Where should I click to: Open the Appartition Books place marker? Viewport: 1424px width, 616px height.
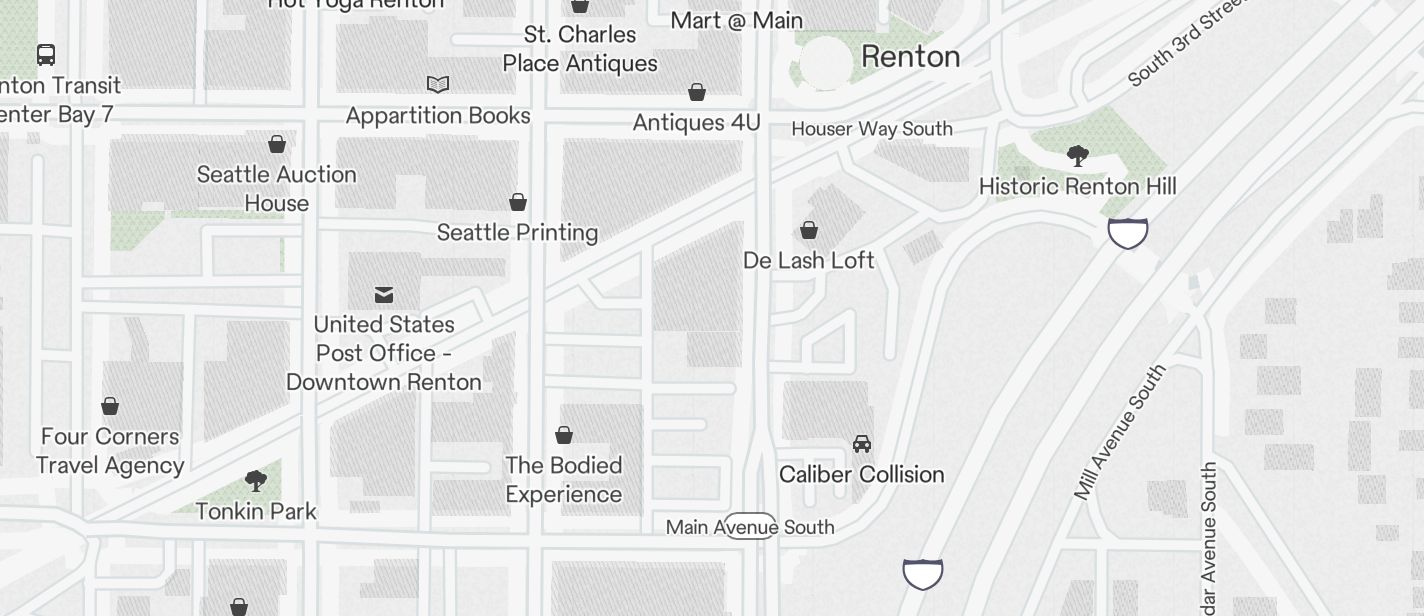(x=438, y=85)
